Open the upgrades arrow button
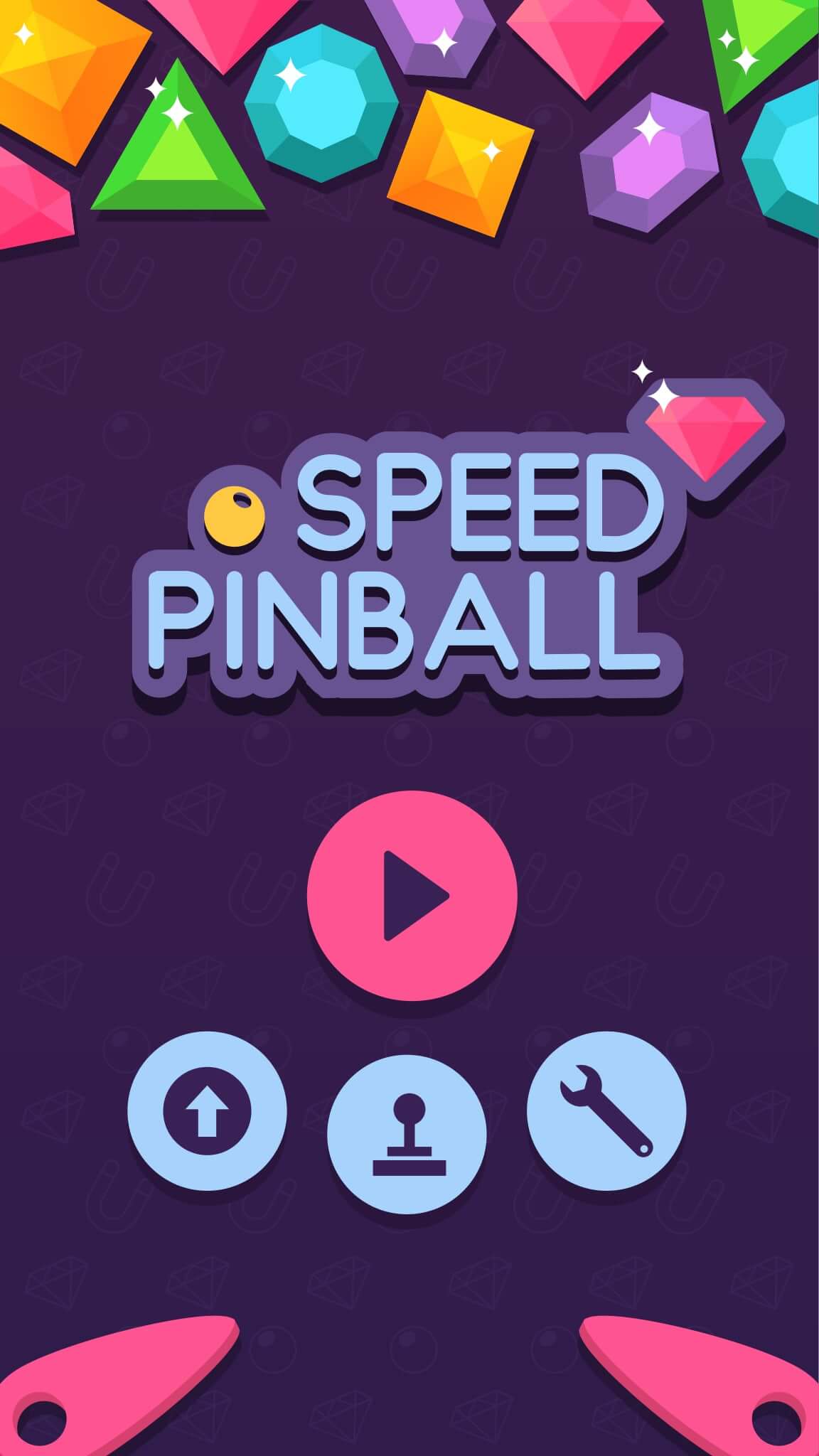Image resolution: width=819 pixels, height=1456 pixels. [x=207, y=1110]
